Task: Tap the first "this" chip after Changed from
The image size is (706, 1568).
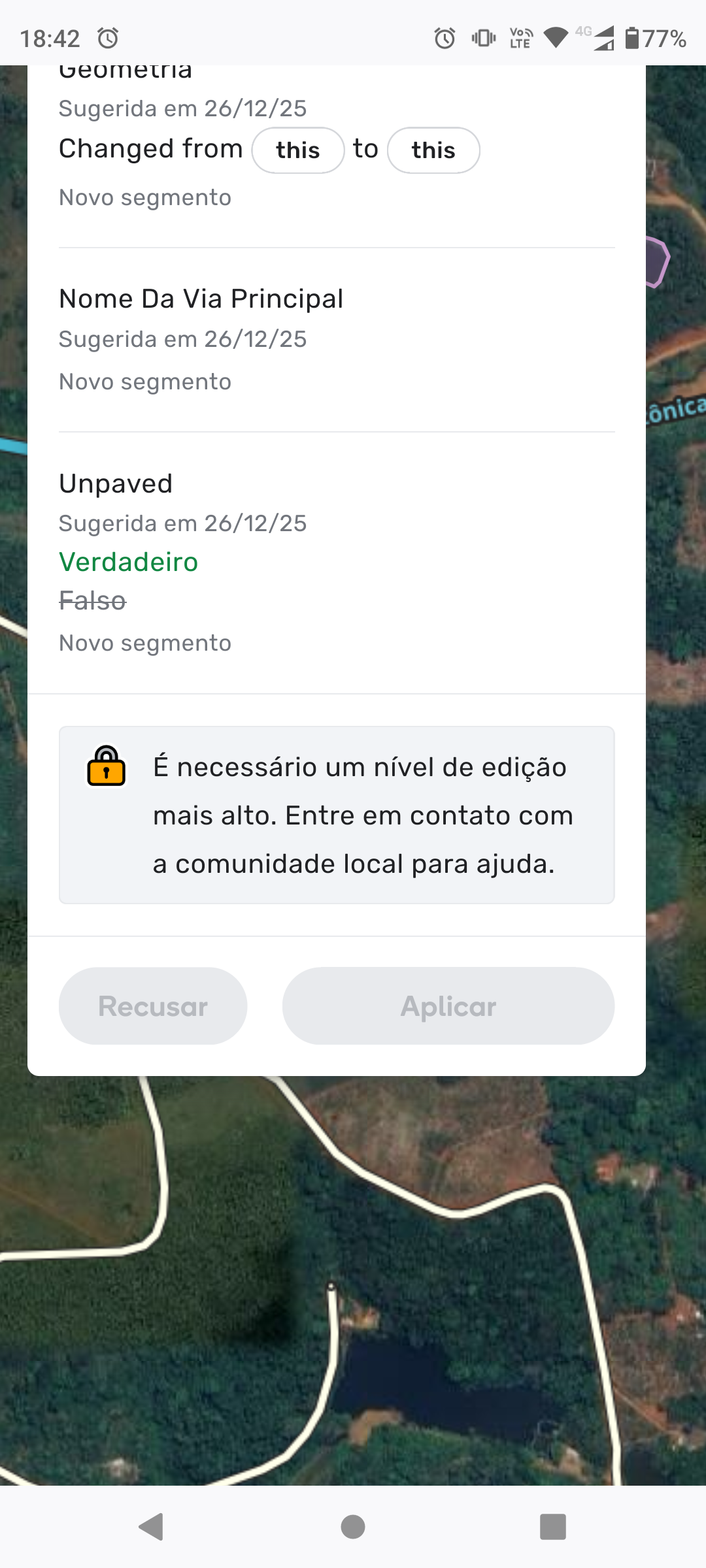Action: tap(298, 150)
